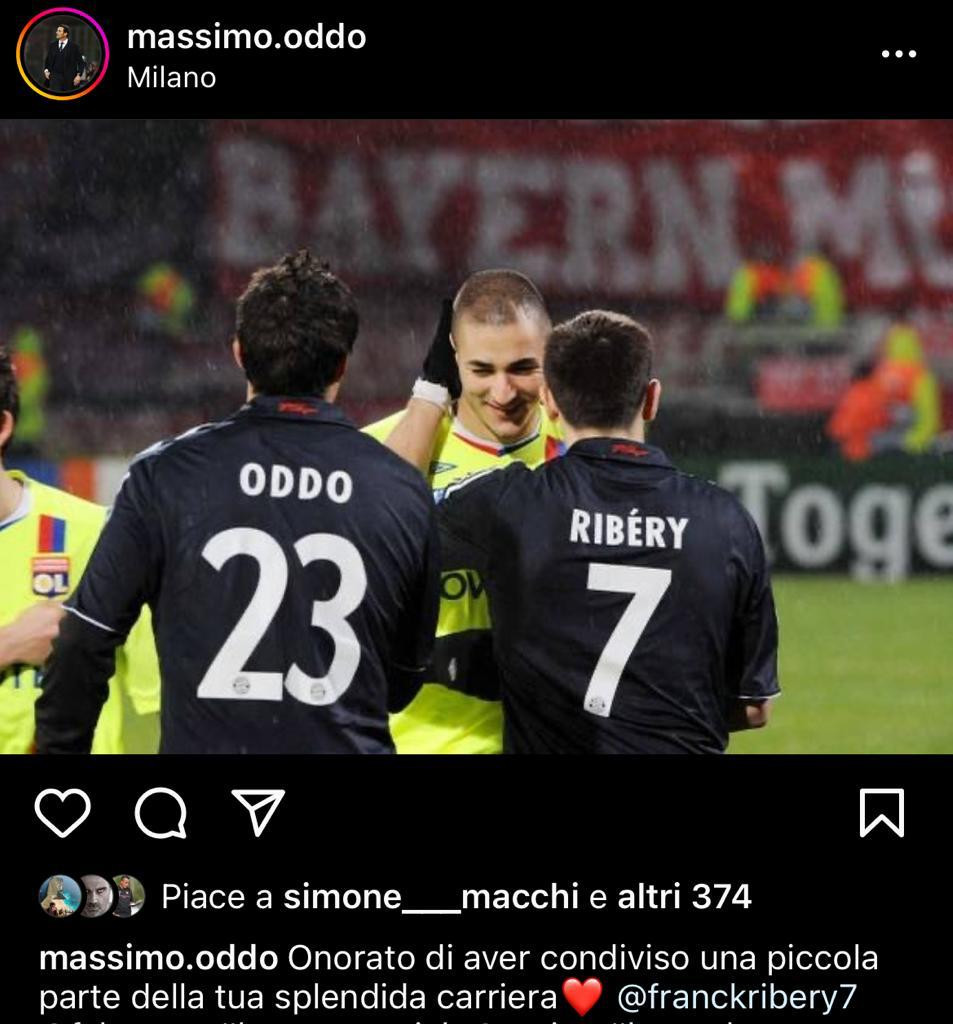Share the post via paper plane icon
The height and width of the screenshot is (1024, 953).
(x=259, y=812)
